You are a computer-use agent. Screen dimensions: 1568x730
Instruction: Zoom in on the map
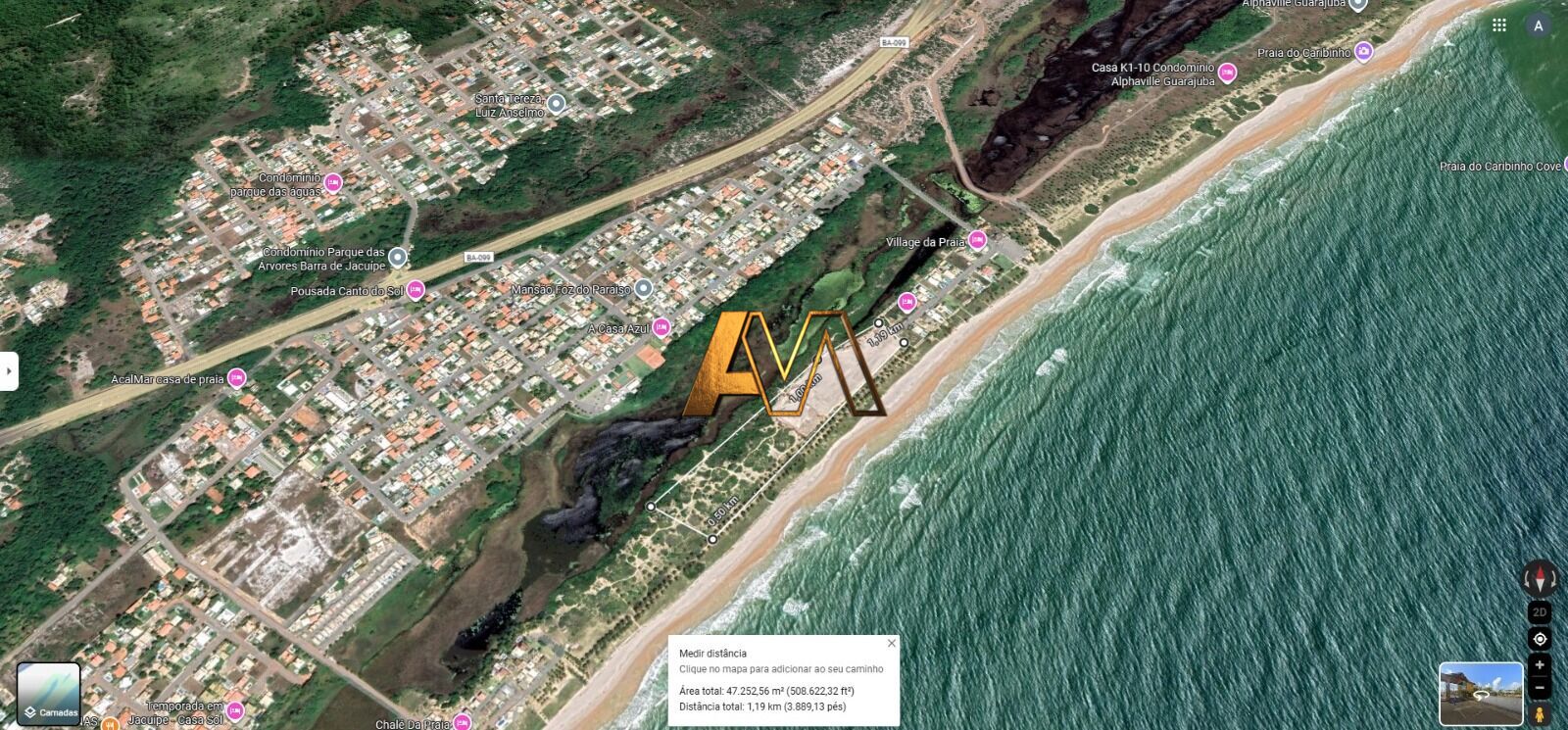[x=1539, y=664]
